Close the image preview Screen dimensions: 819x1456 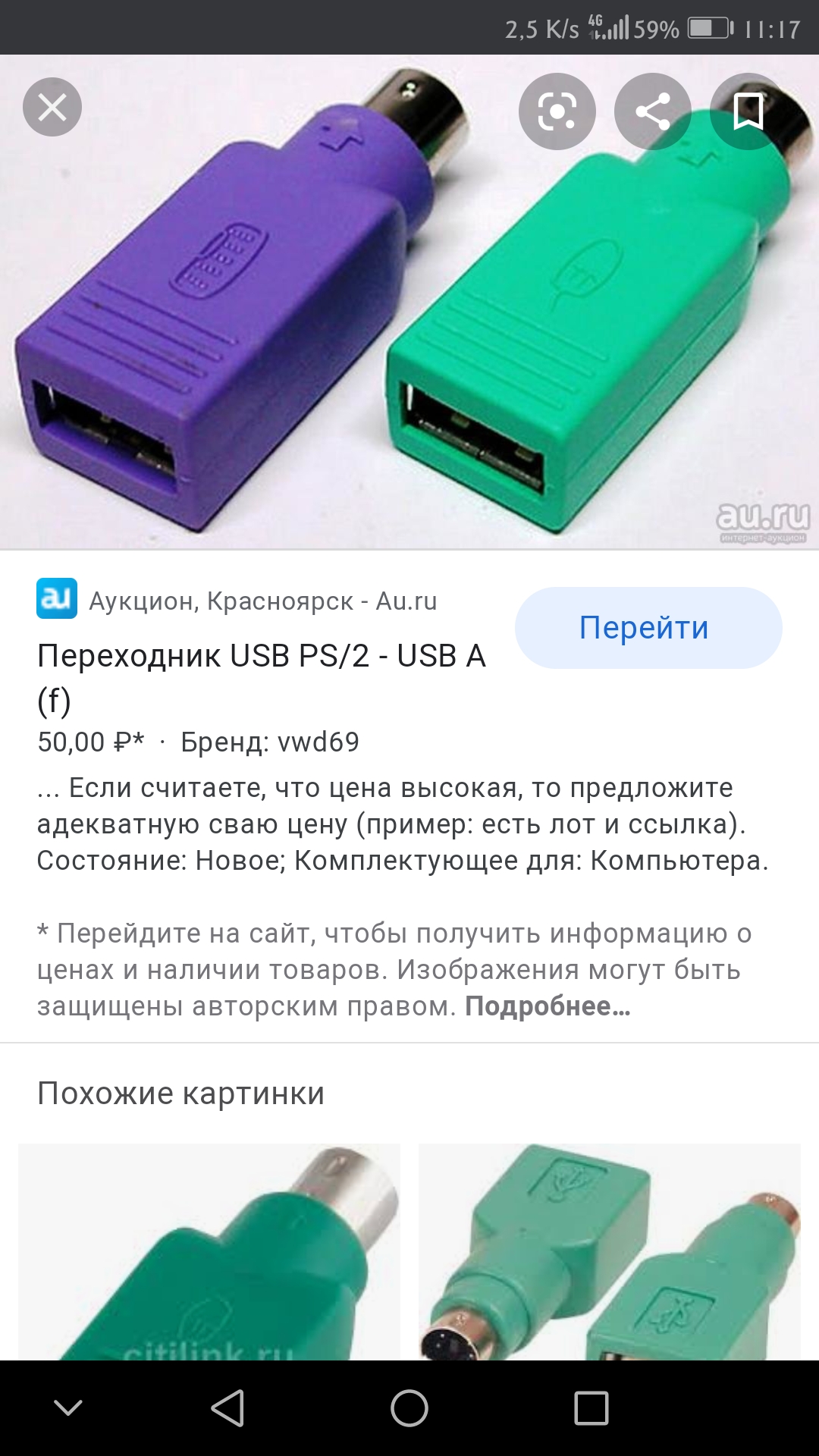click(x=52, y=108)
